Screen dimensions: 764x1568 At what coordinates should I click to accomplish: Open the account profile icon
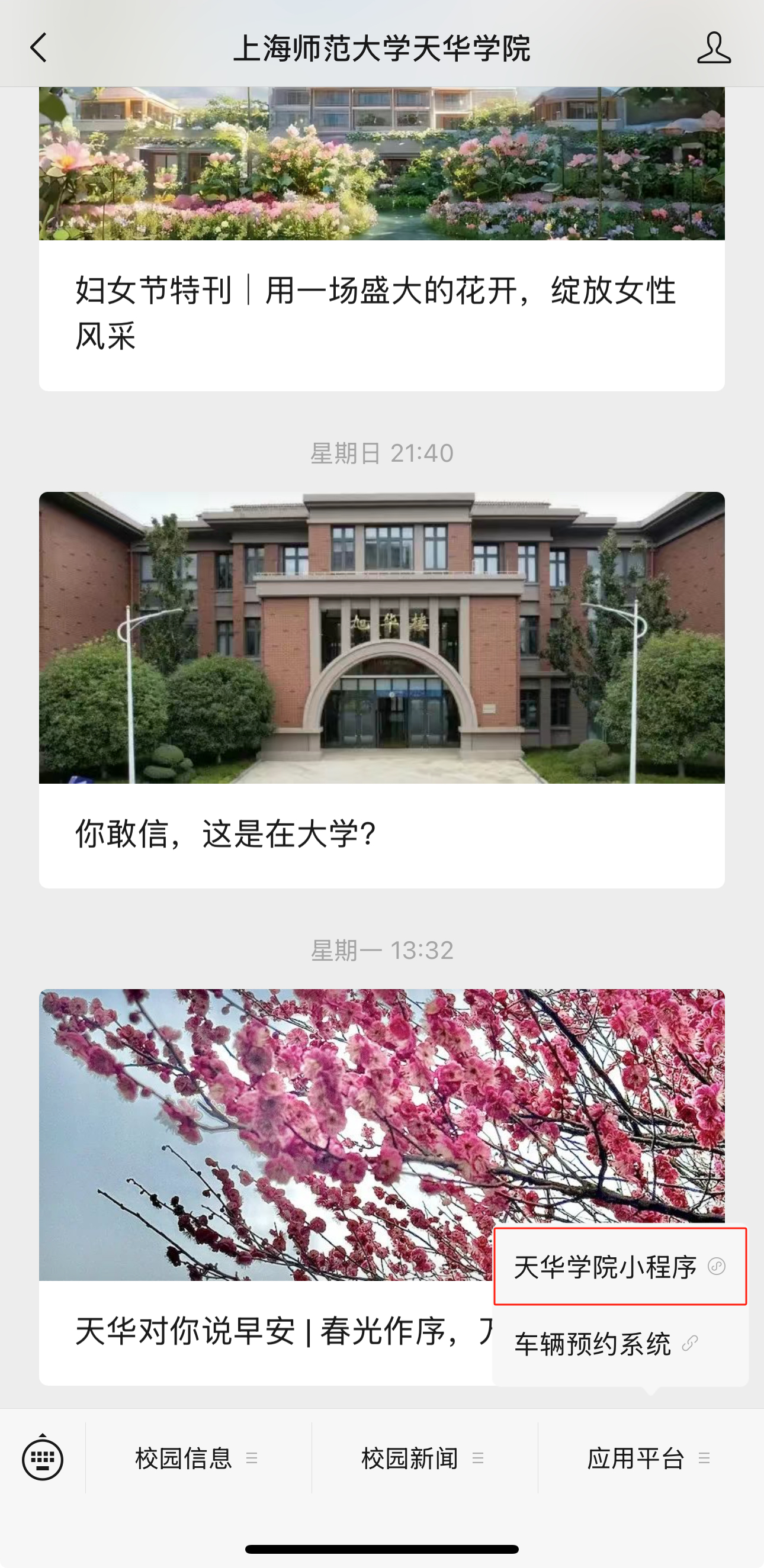click(714, 47)
